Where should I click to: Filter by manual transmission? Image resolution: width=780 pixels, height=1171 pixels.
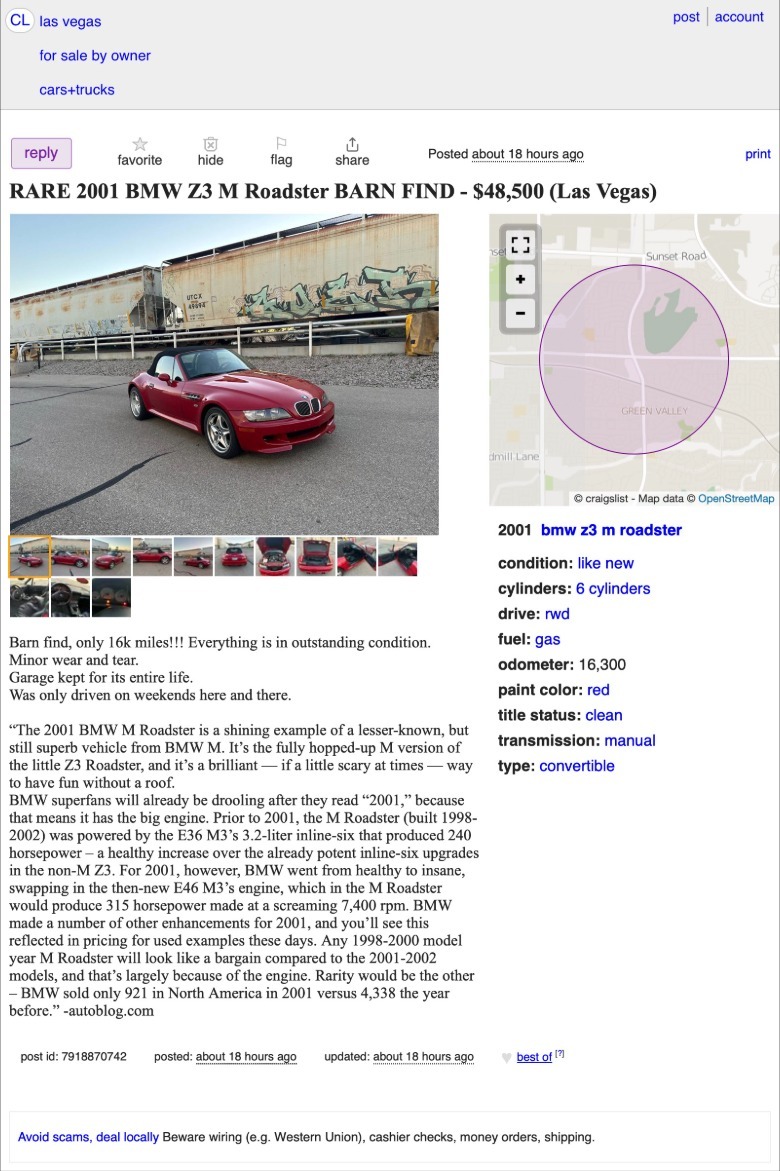point(630,741)
